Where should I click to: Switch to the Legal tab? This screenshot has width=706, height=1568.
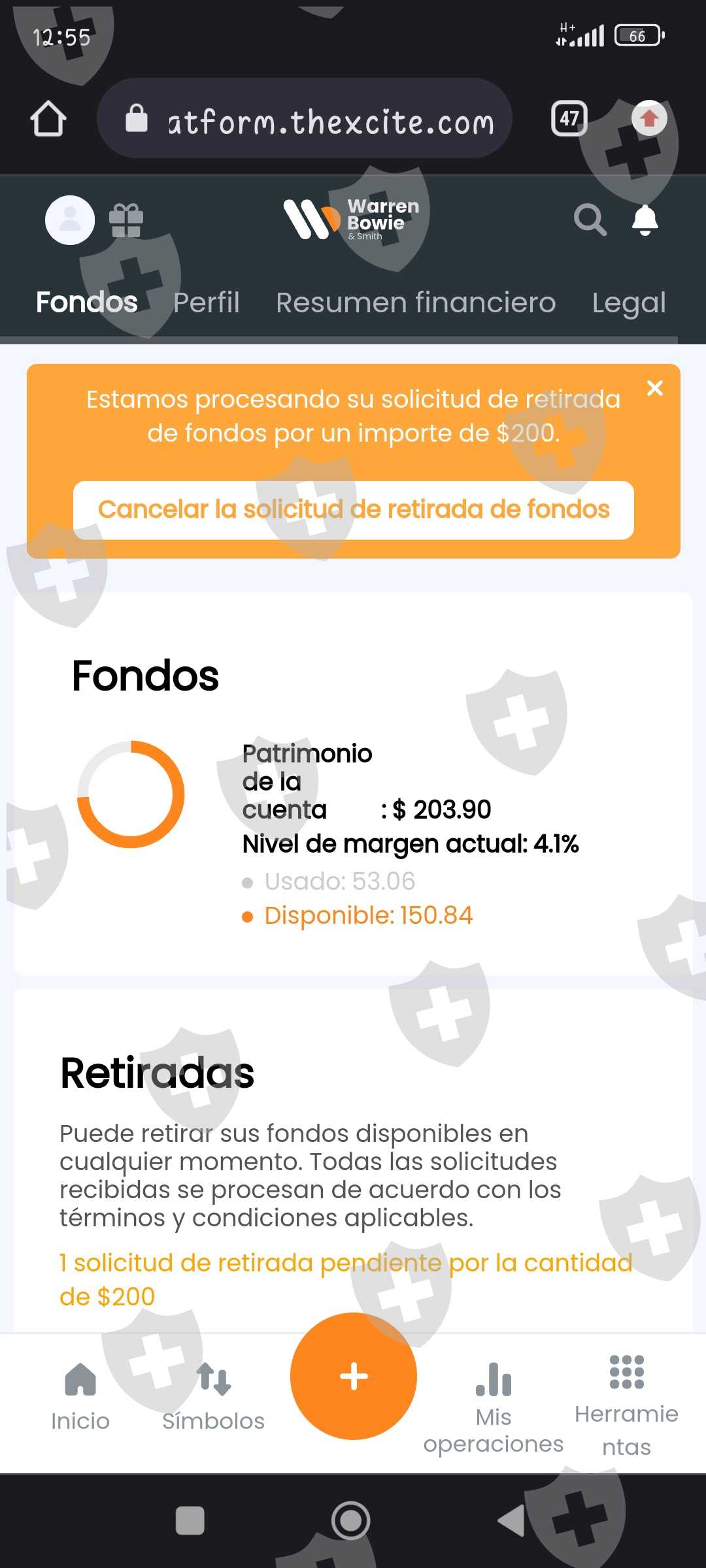[629, 302]
